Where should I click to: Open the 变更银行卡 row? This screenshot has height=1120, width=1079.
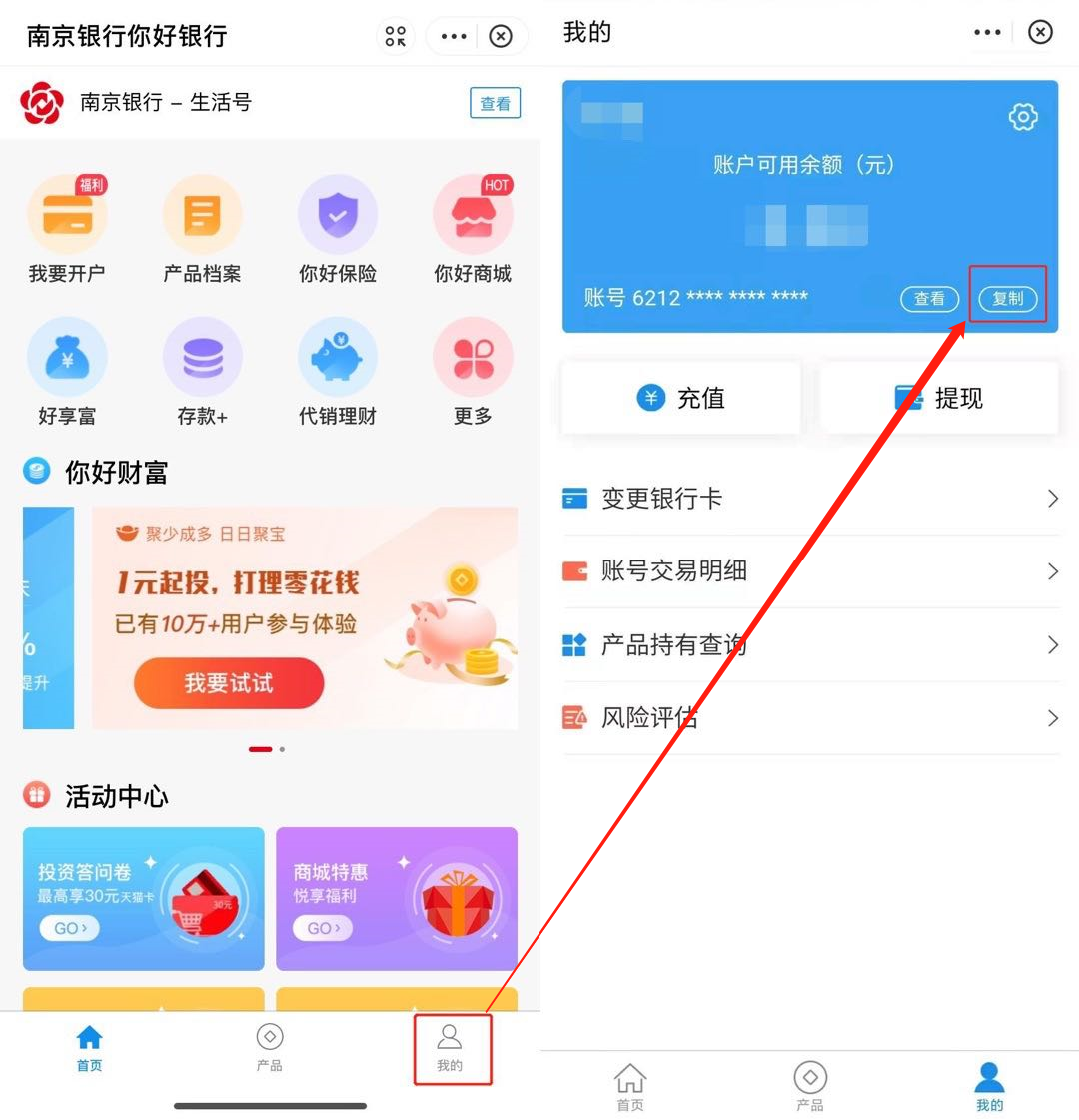pos(809,498)
